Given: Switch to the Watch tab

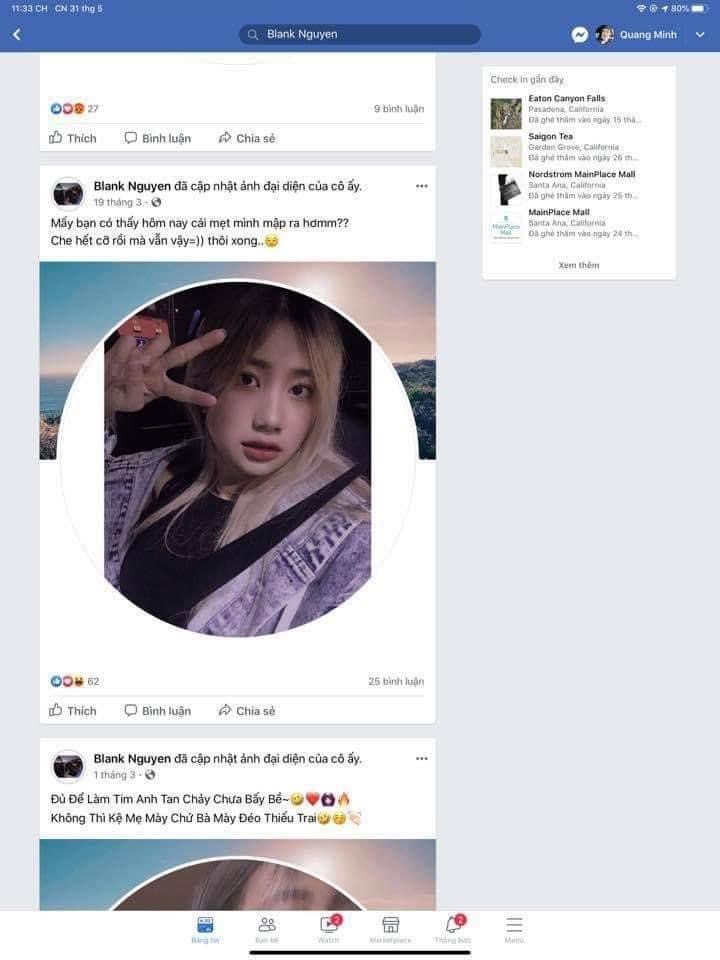Looking at the screenshot, I should [x=329, y=929].
